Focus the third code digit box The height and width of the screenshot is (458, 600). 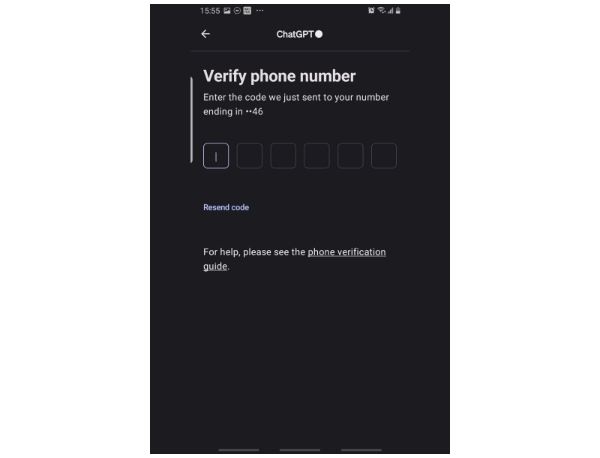[283, 156]
